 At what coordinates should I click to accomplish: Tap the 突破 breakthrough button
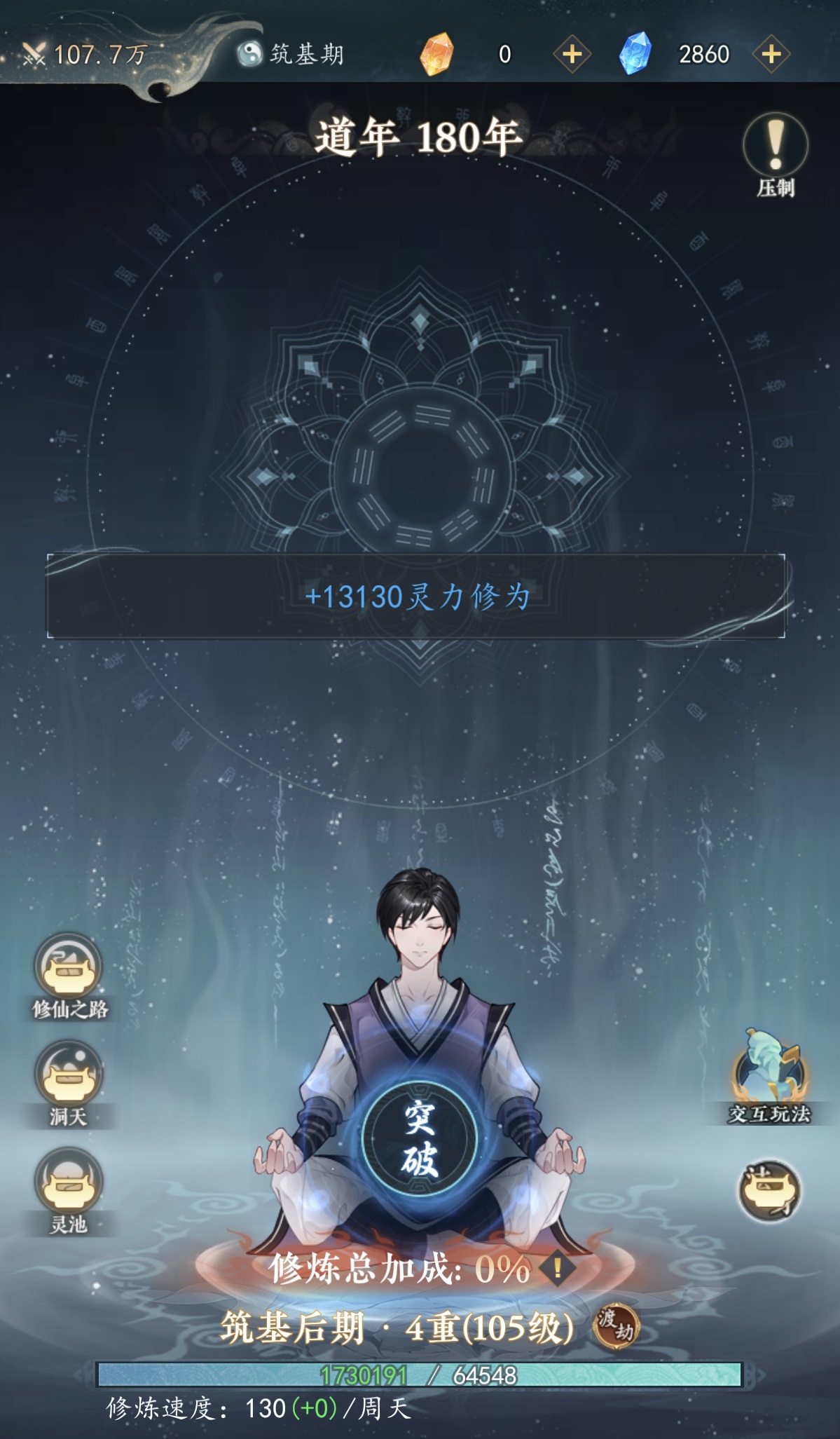[x=419, y=1138]
